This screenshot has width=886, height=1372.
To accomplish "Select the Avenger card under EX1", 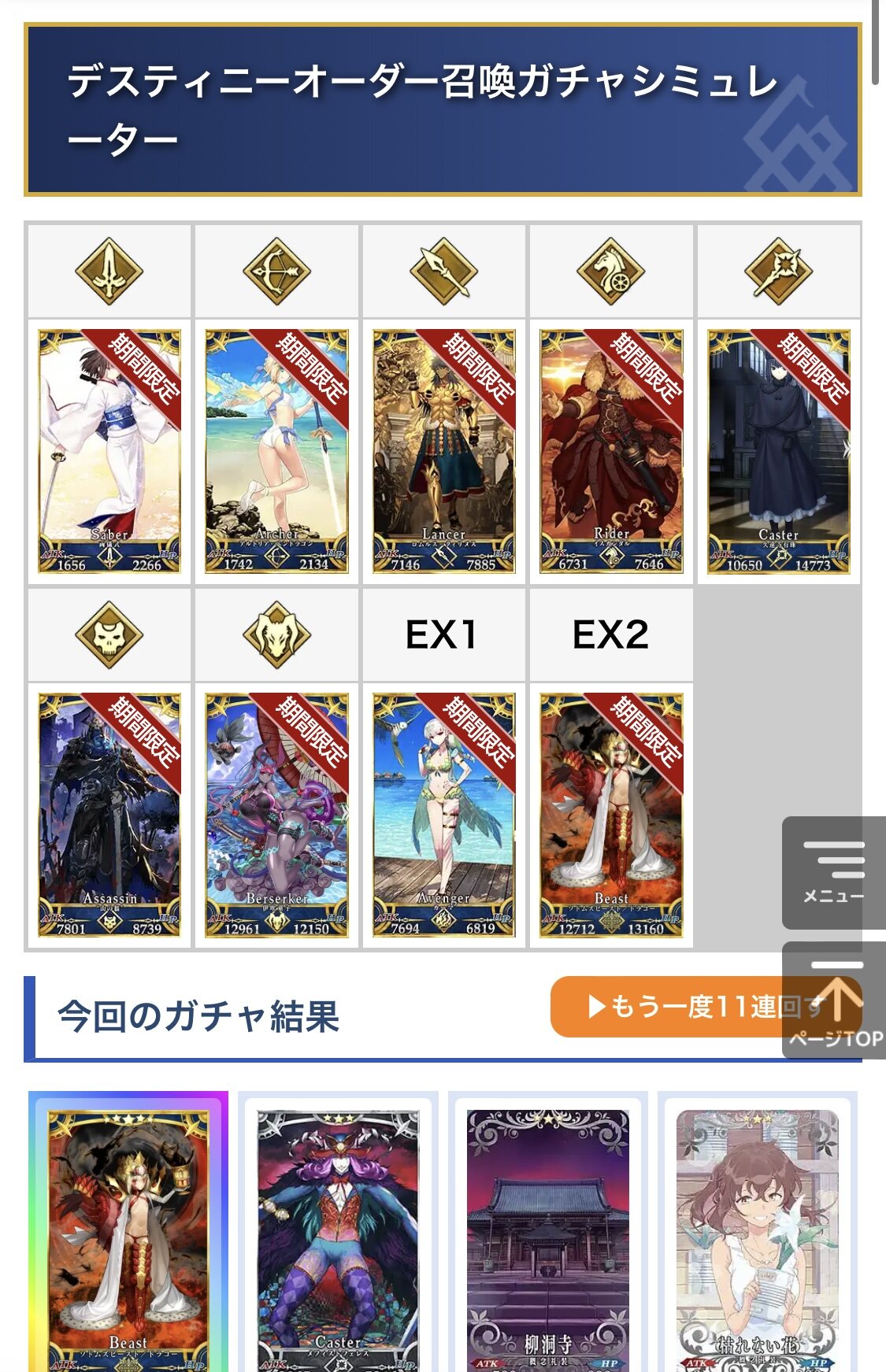I will (443, 815).
